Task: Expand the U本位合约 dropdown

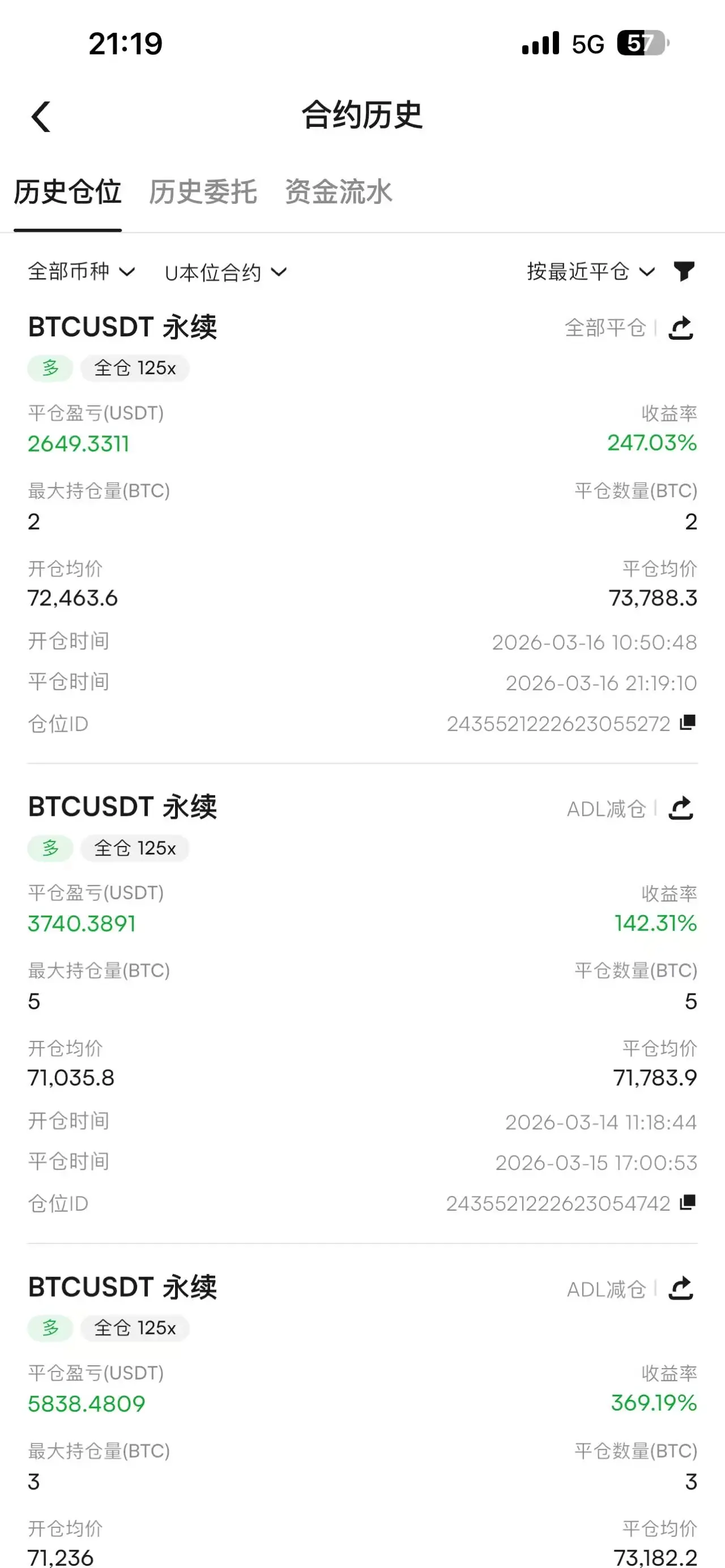Action: pos(225,272)
